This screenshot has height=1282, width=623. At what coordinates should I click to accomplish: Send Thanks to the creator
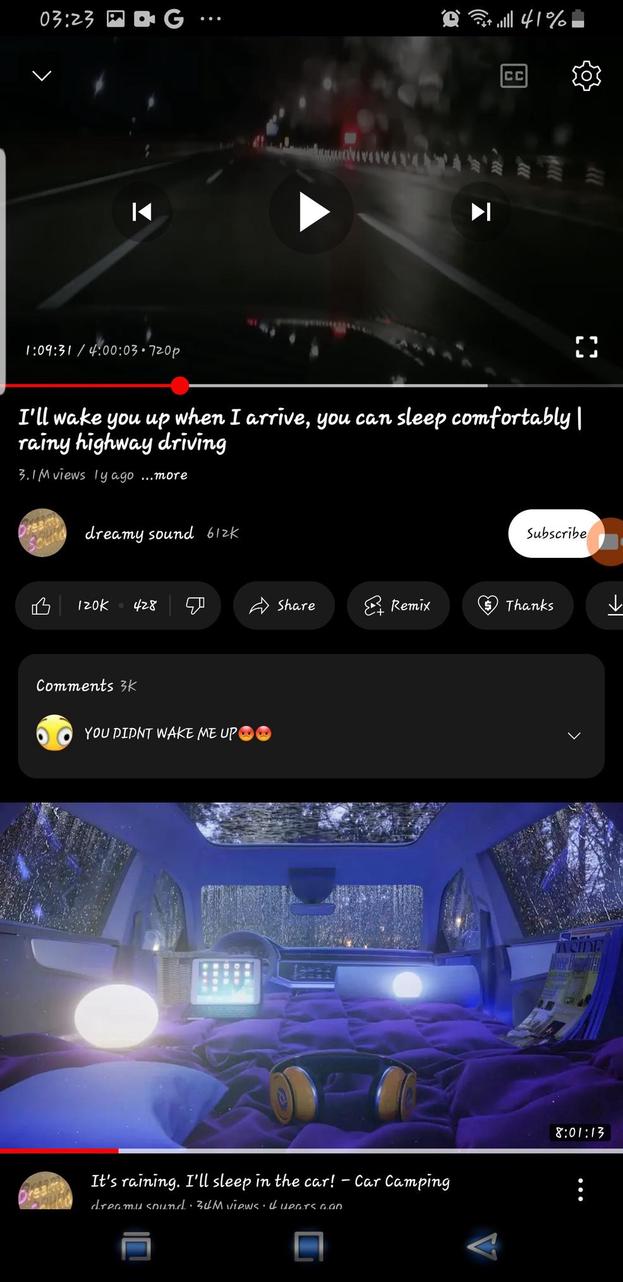[517, 605]
